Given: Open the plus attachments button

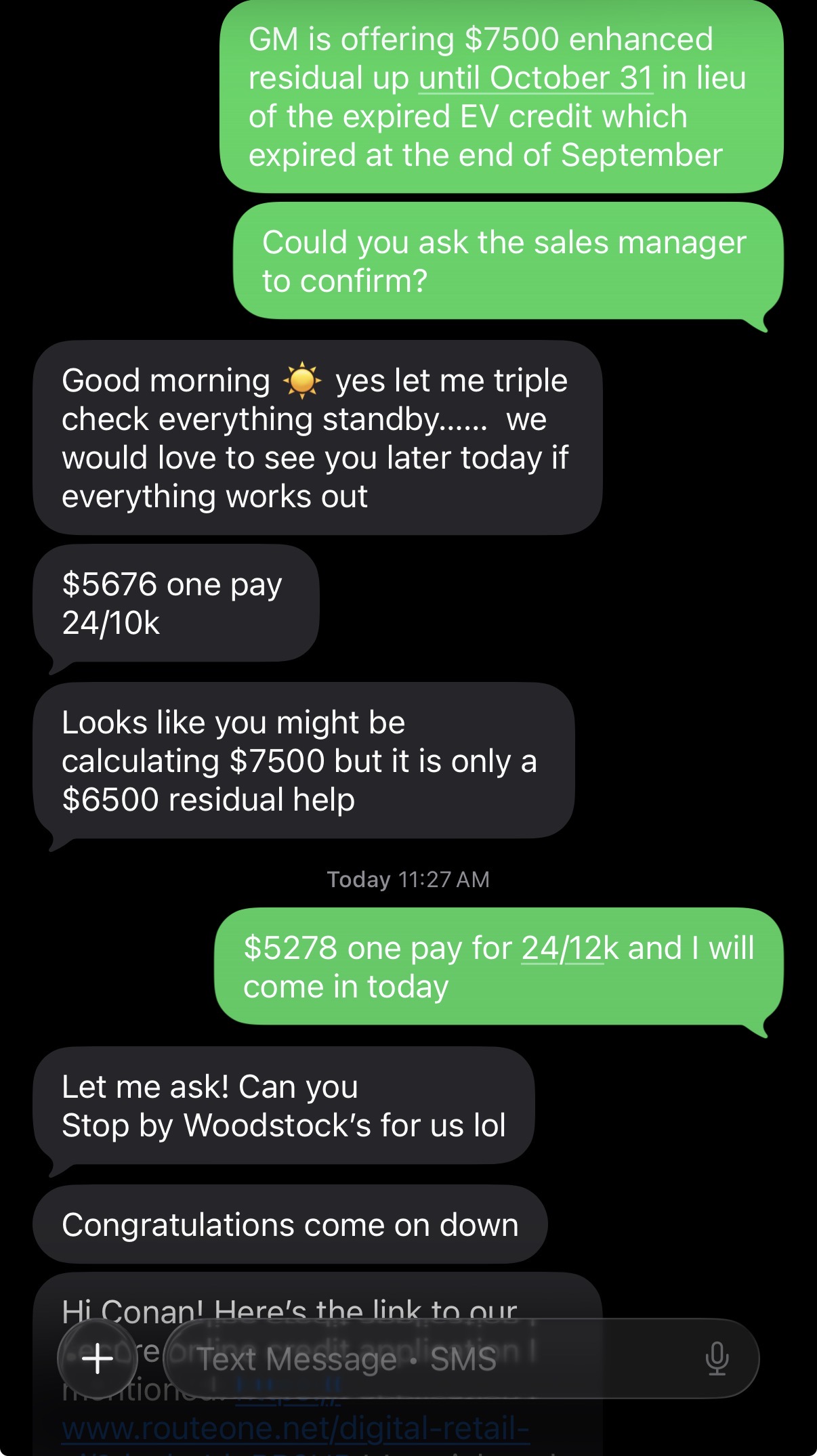Looking at the screenshot, I should tap(98, 1358).
